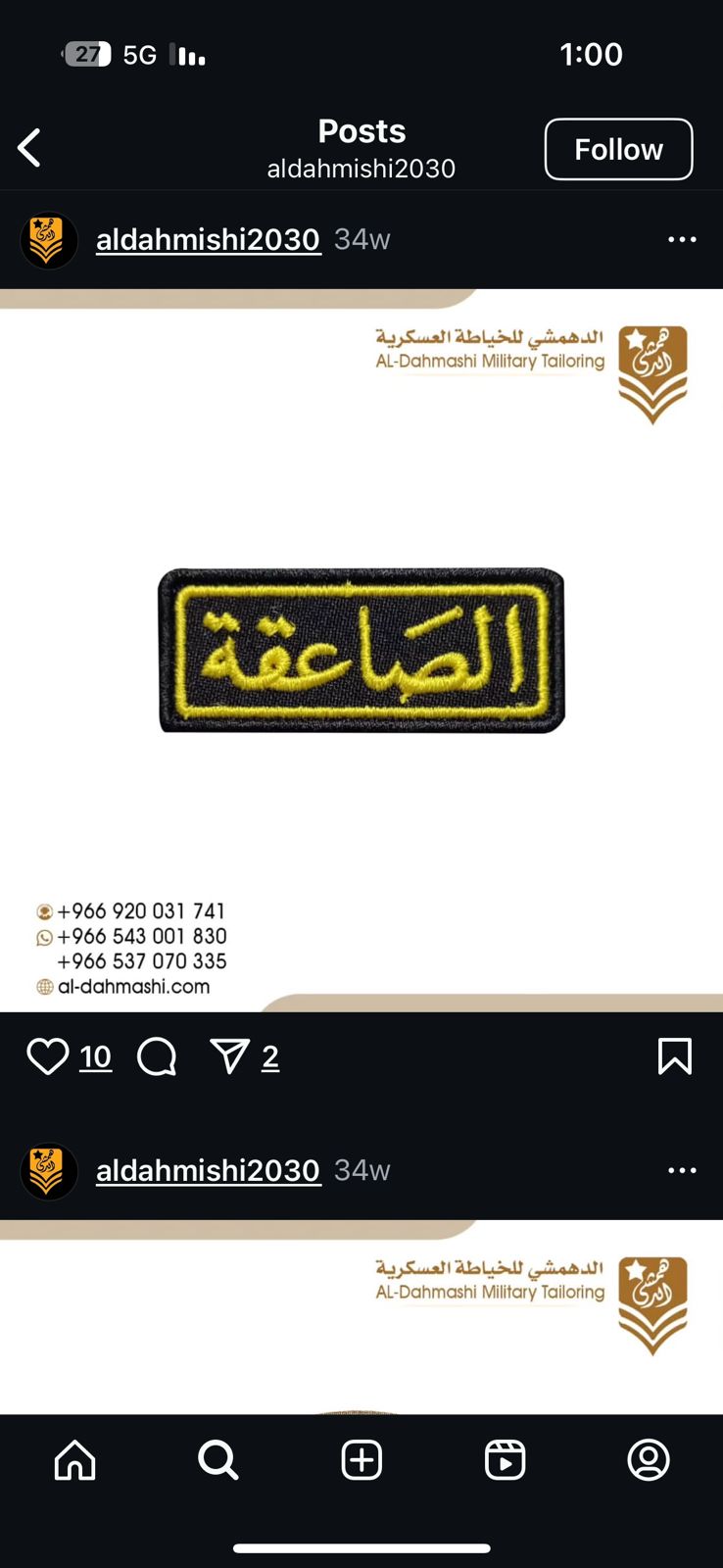Follow aldahmishi2030 account

click(618, 149)
